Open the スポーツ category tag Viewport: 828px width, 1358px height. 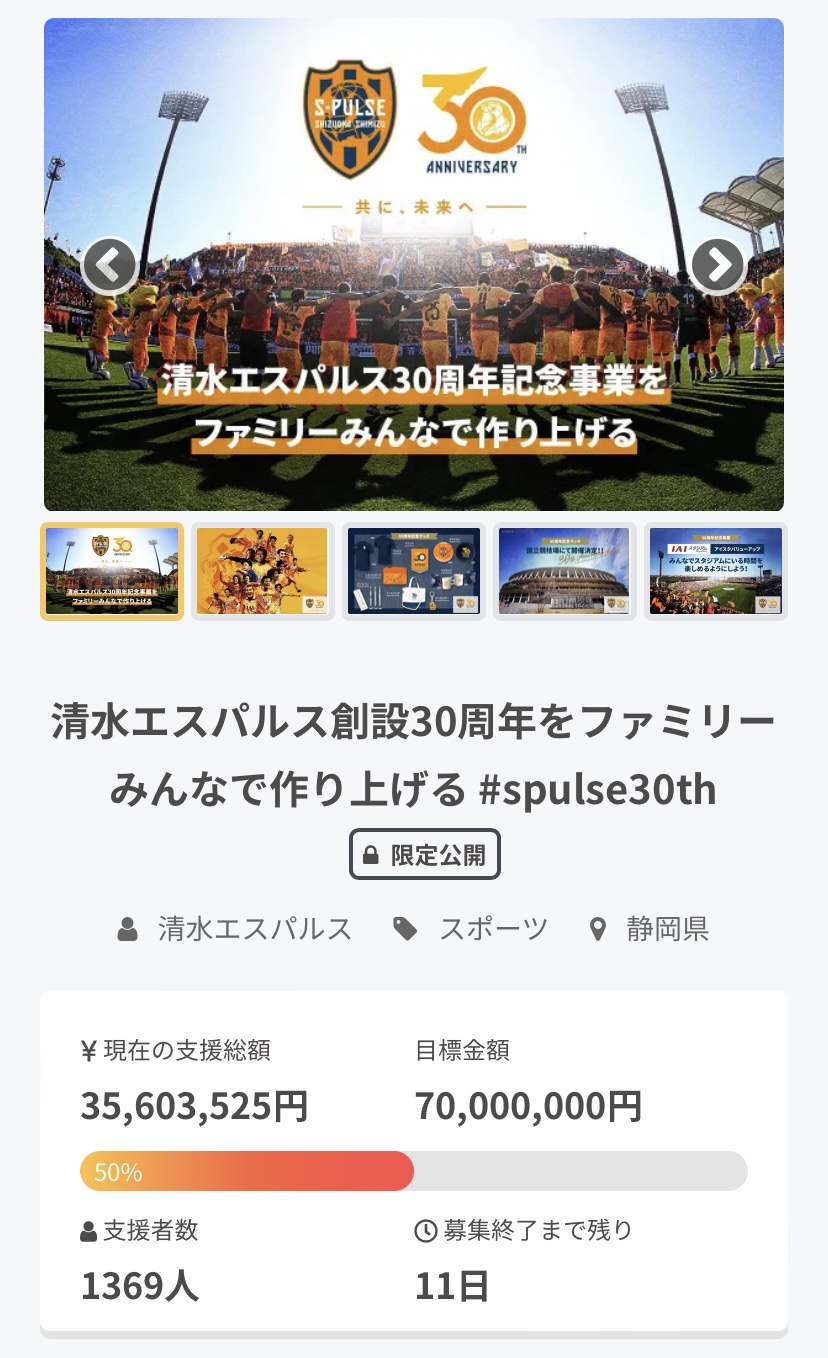[x=493, y=929]
